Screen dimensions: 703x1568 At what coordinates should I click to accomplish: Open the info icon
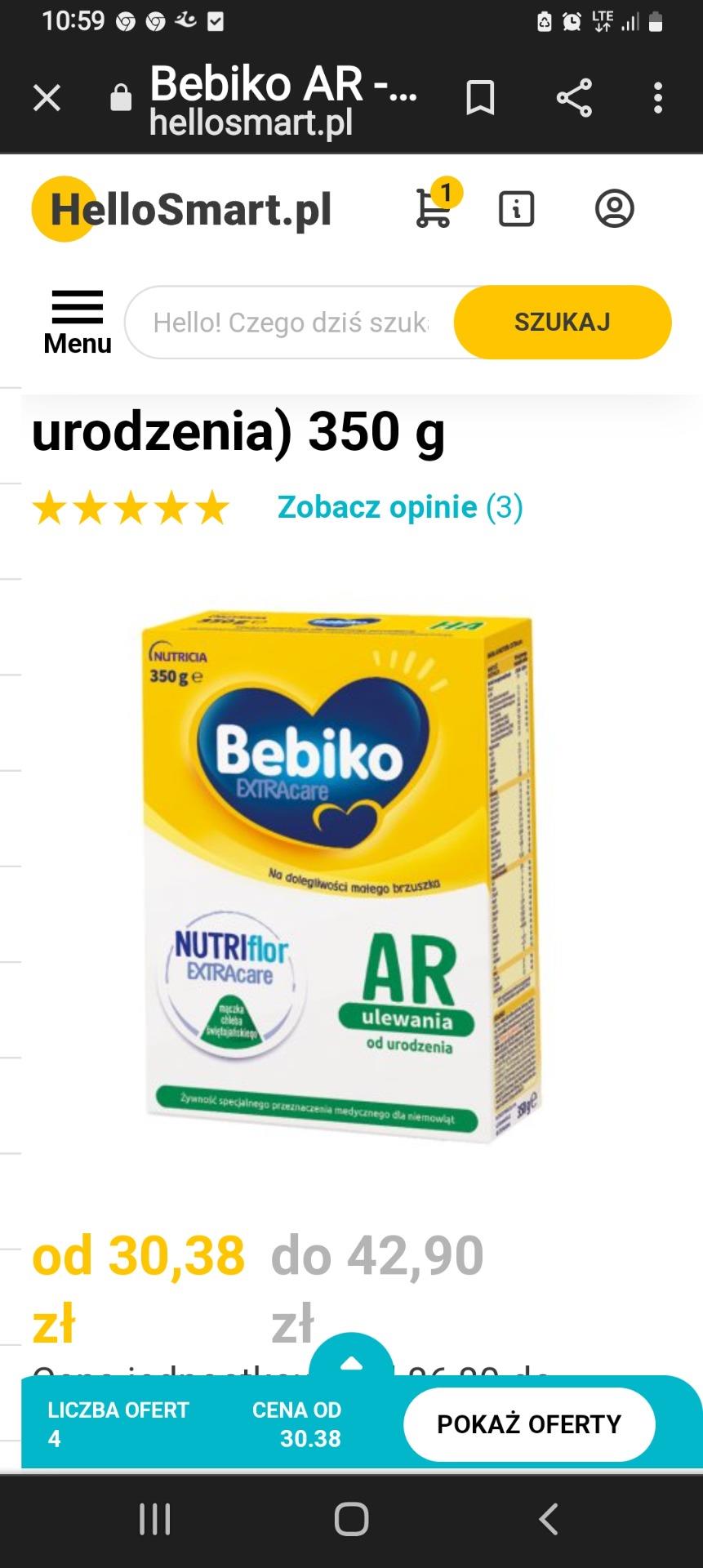pyautogui.click(x=517, y=209)
